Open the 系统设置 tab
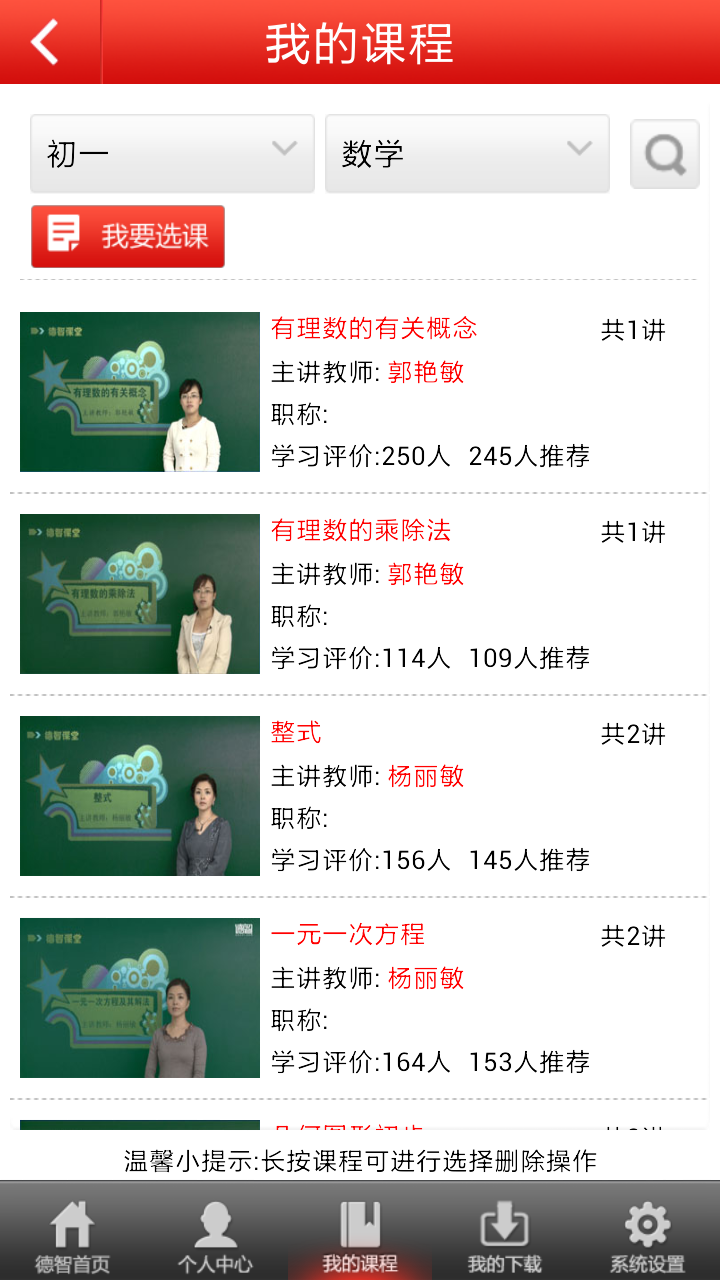Screen dimensions: 720x1280 647,1235
